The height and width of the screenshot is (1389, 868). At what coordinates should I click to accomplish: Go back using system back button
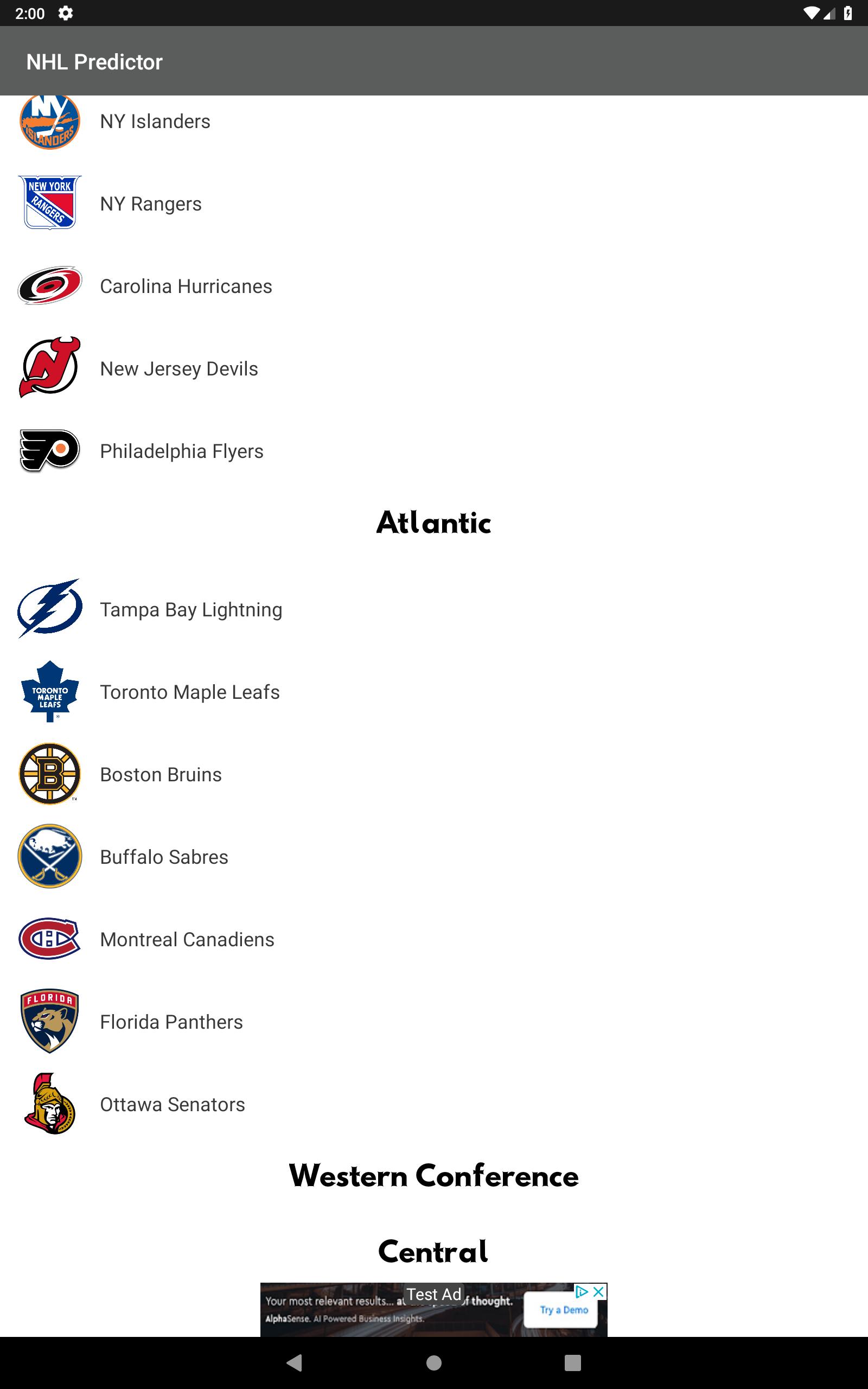coord(295,1362)
